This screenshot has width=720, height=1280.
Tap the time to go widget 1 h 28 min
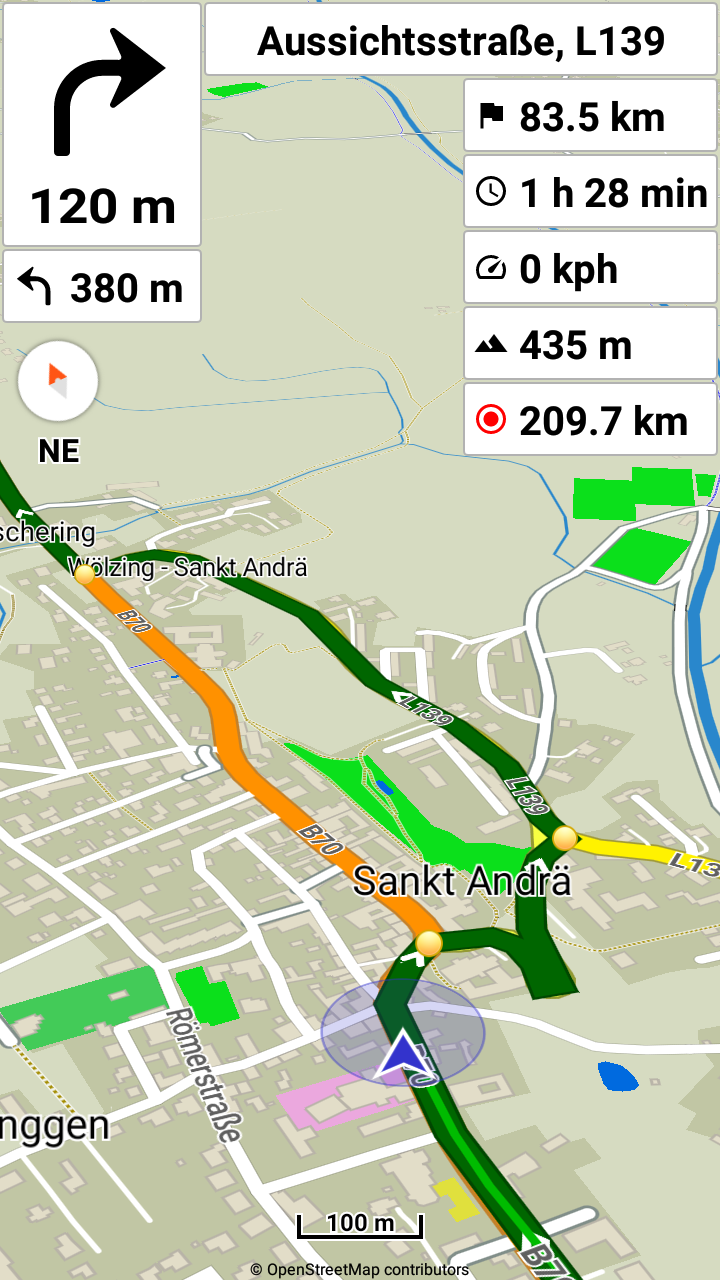point(590,192)
